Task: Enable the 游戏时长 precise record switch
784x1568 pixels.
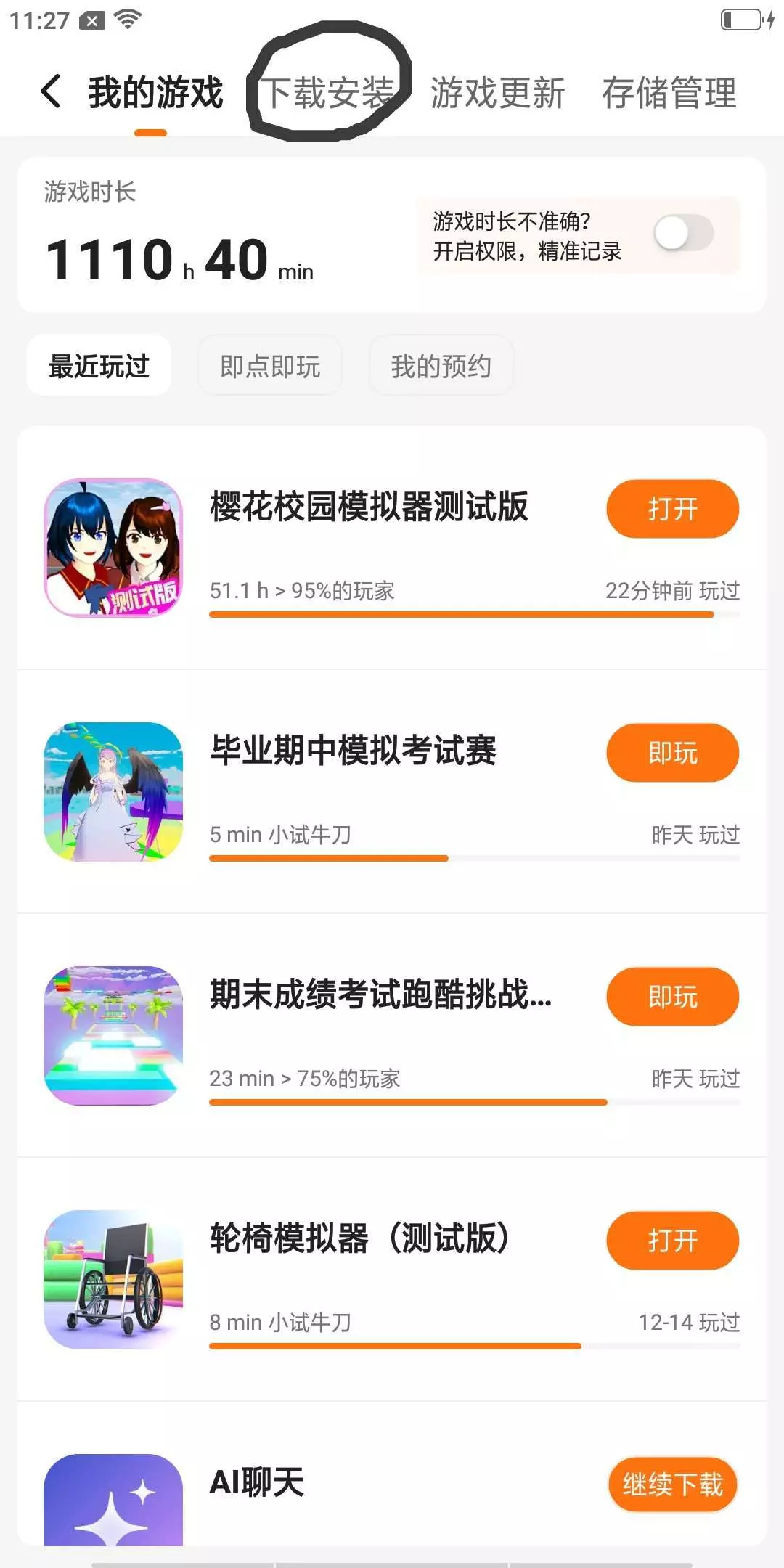Action: click(x=683, y=234)
